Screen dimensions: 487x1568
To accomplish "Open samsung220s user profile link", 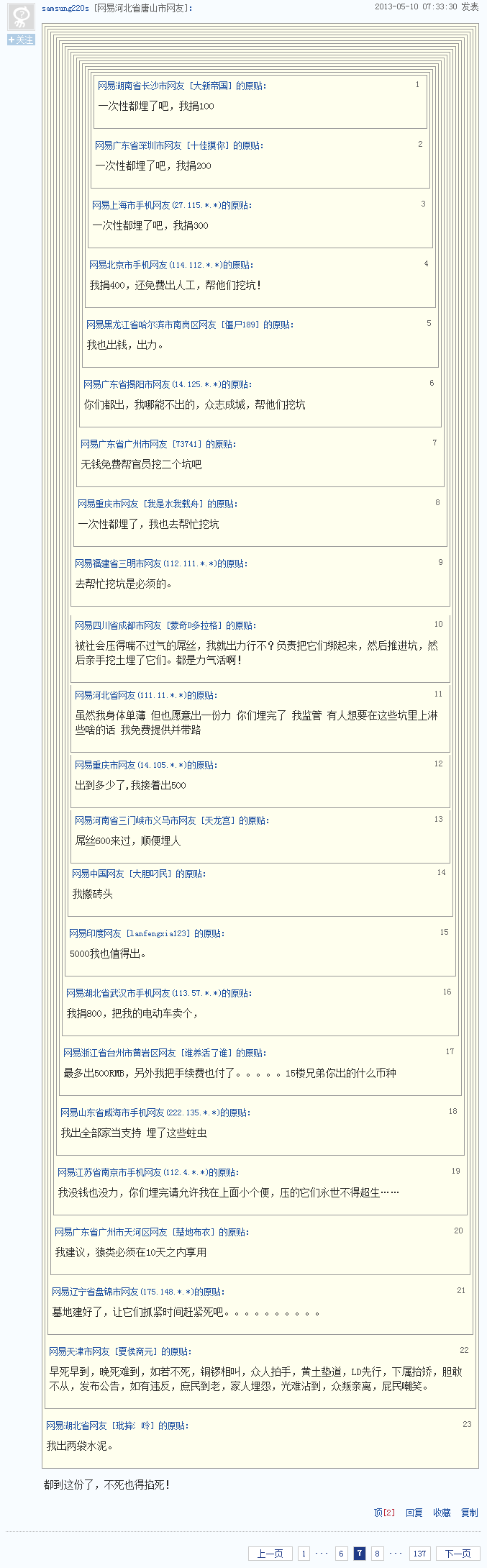I will click(65, 8).
